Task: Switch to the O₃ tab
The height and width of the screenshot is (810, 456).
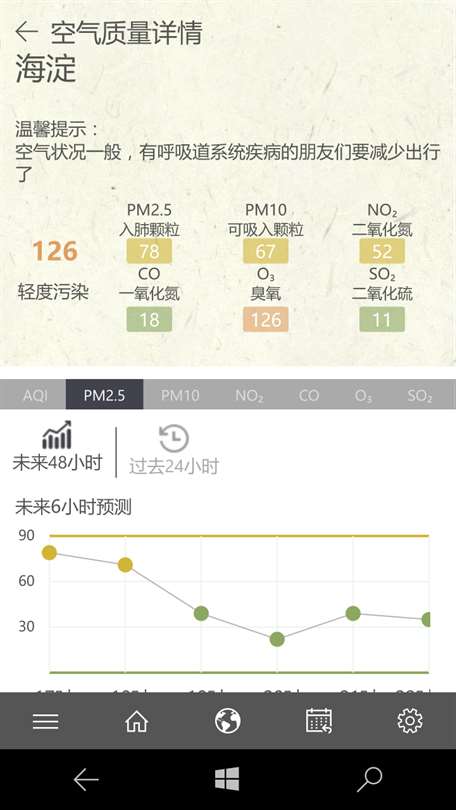Action: pyautogui.click(x=364, y=396)
